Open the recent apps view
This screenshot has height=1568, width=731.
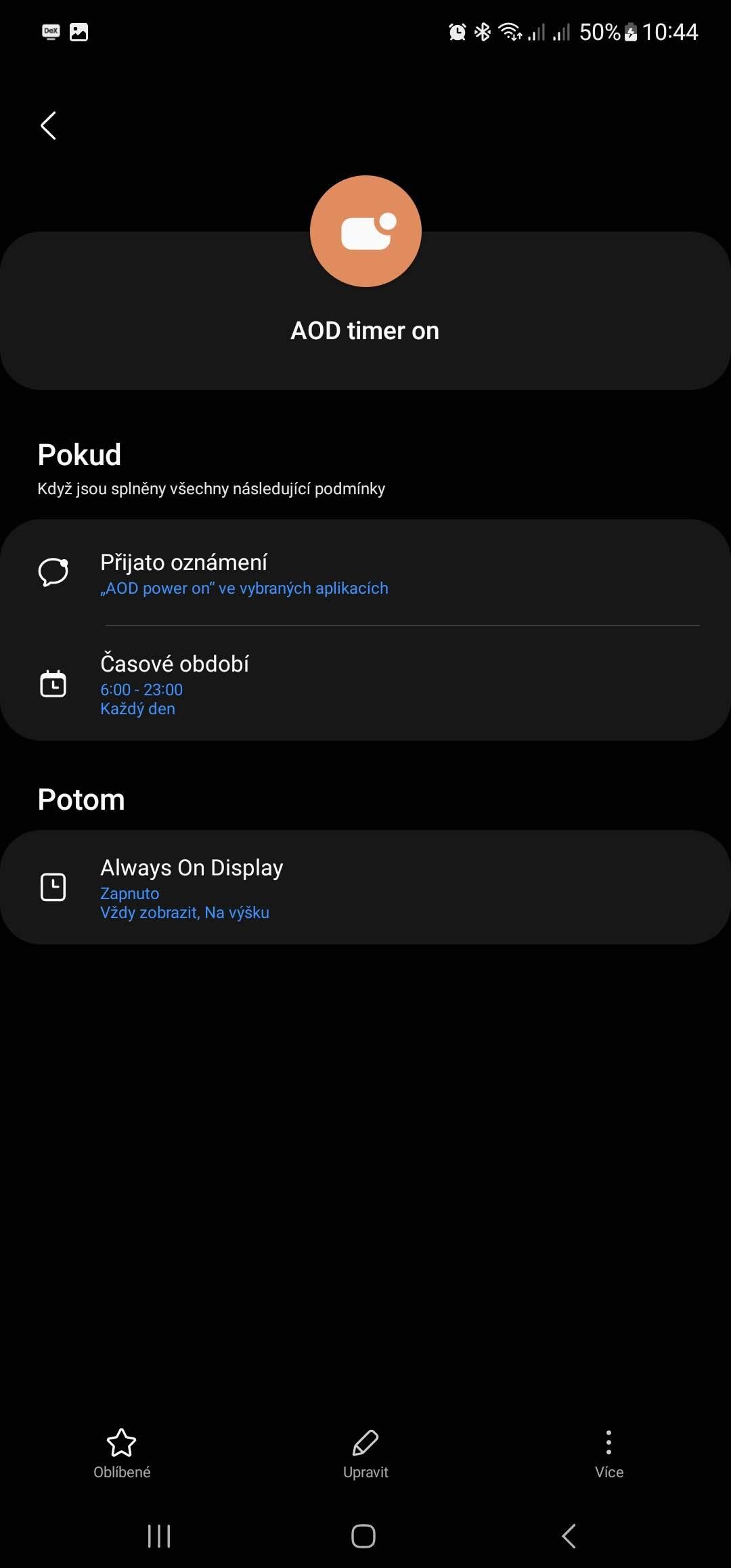coord(159,1536)
